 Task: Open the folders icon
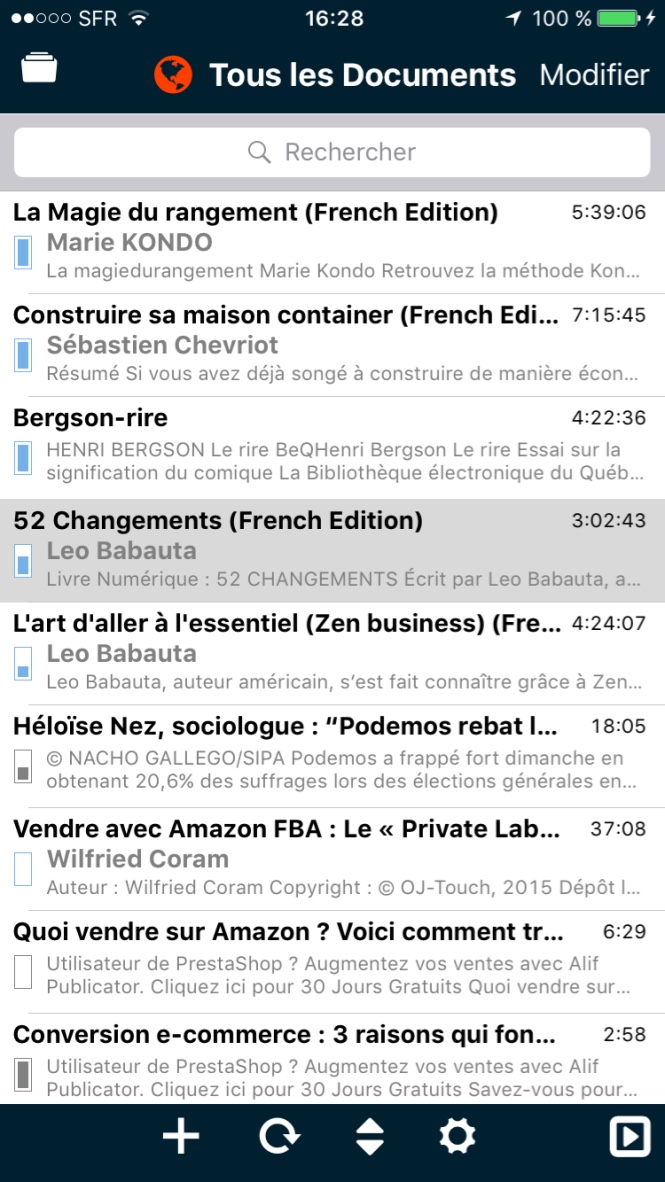(x=39, y=69)
